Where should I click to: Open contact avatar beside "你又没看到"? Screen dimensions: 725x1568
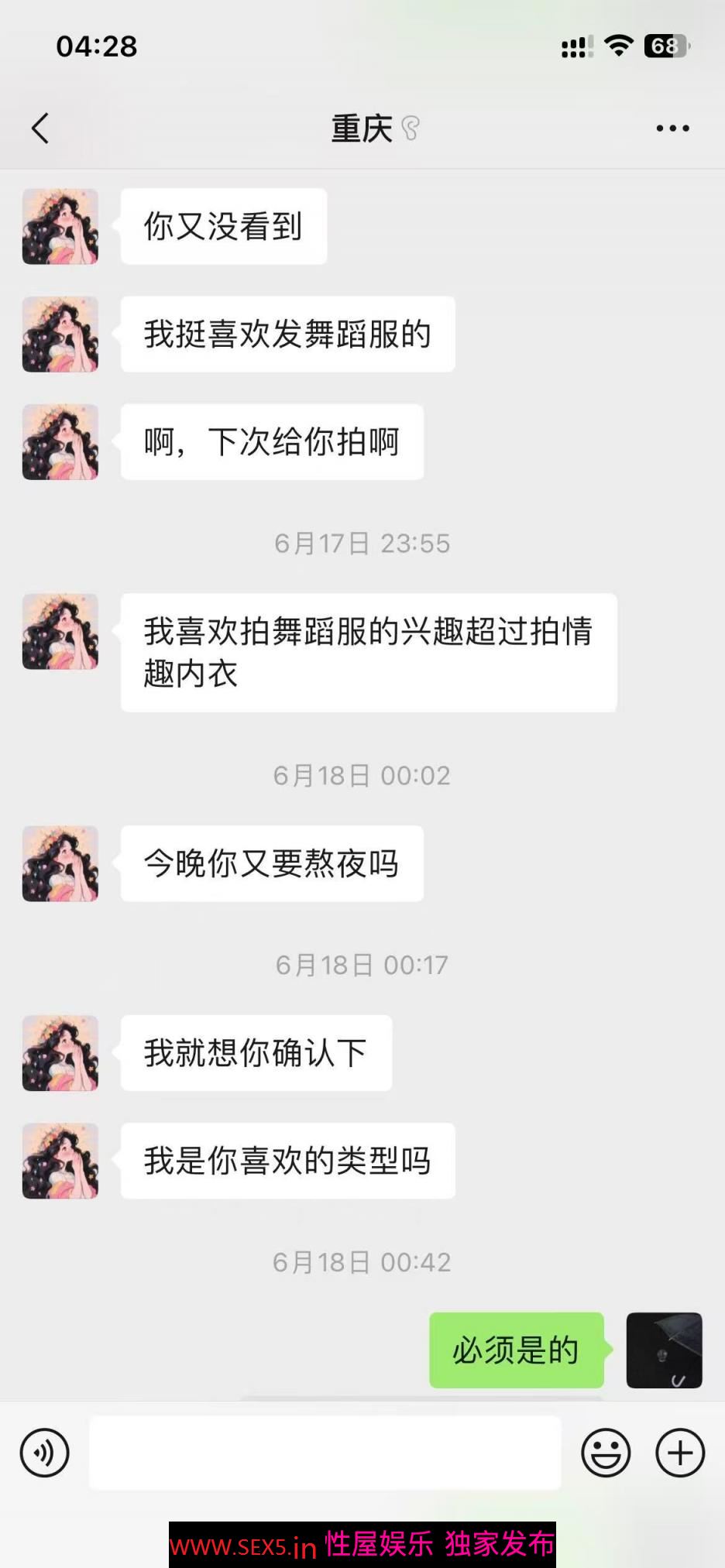point(60,227)
